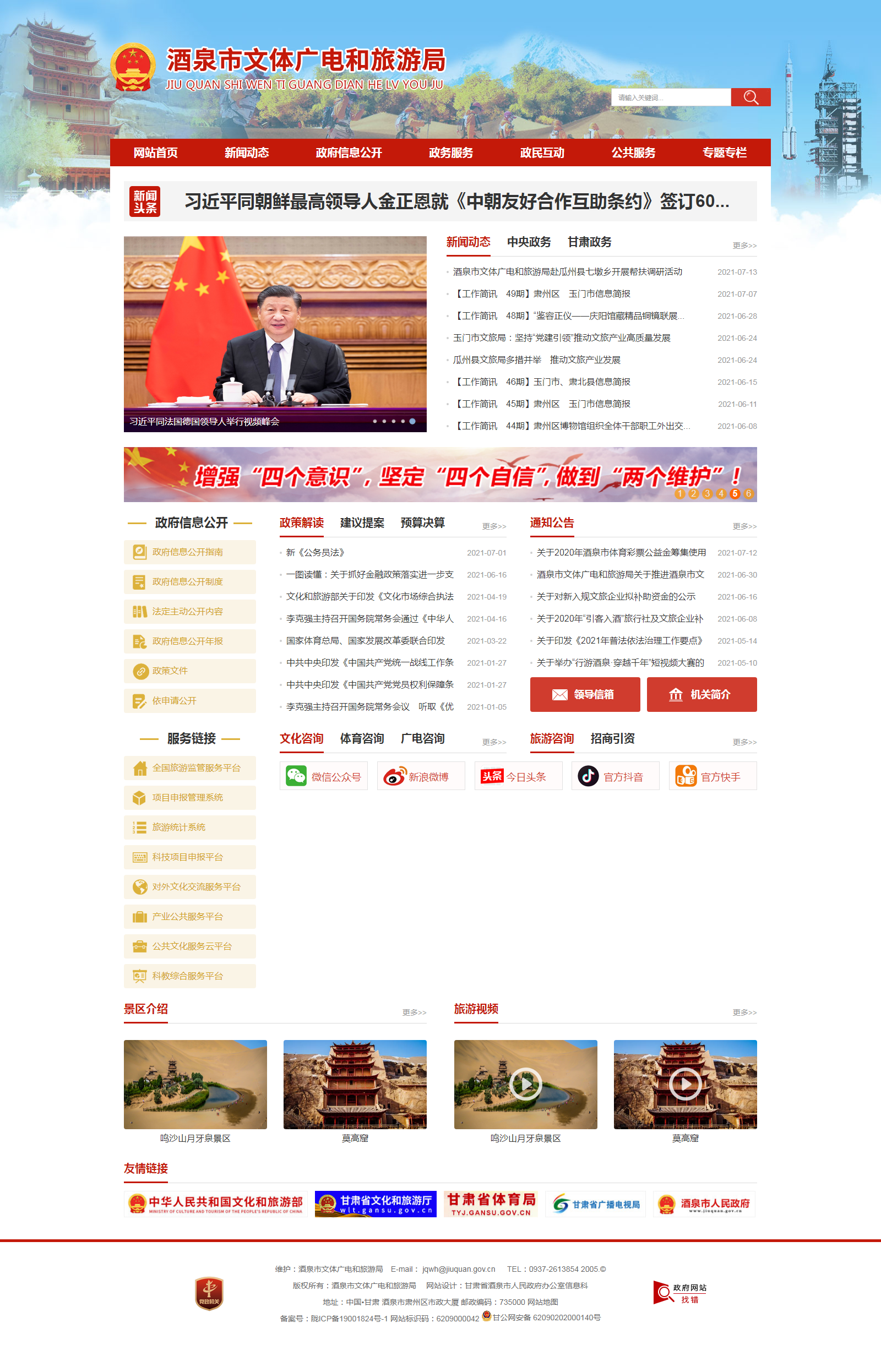
Task: Focus the keyword search input box
Action: pyautogui.click(x=671, y=97)
